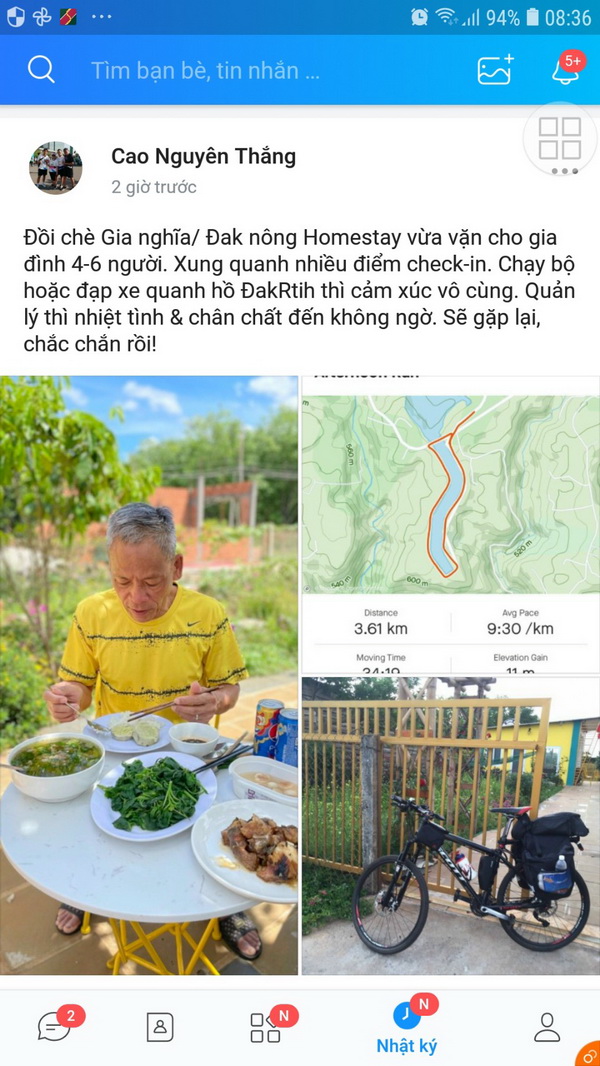This screenshot has width=600, height=1066.
Task: Switch to the Contacts tab
Action: tap(159, 1027)
